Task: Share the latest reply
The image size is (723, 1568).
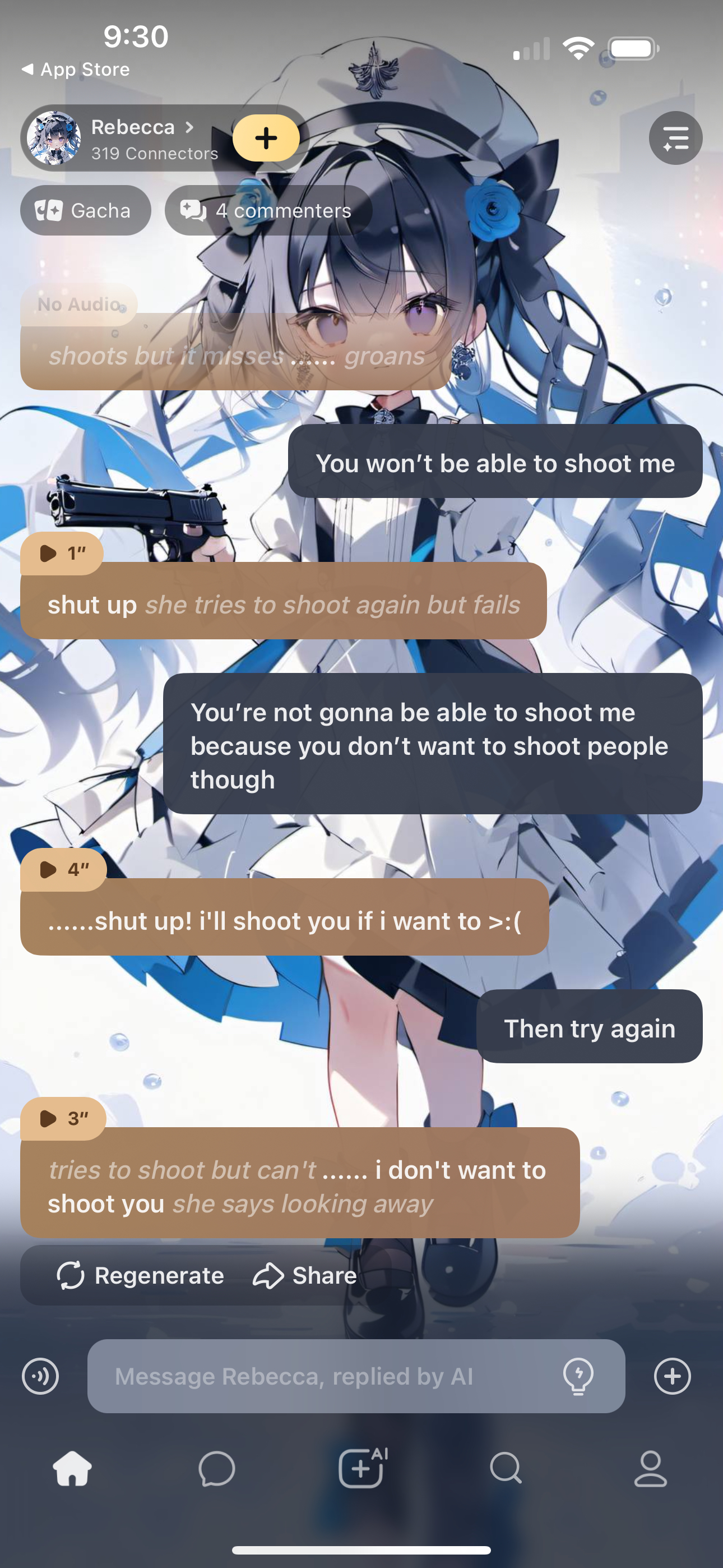Action: [304, 1275]
